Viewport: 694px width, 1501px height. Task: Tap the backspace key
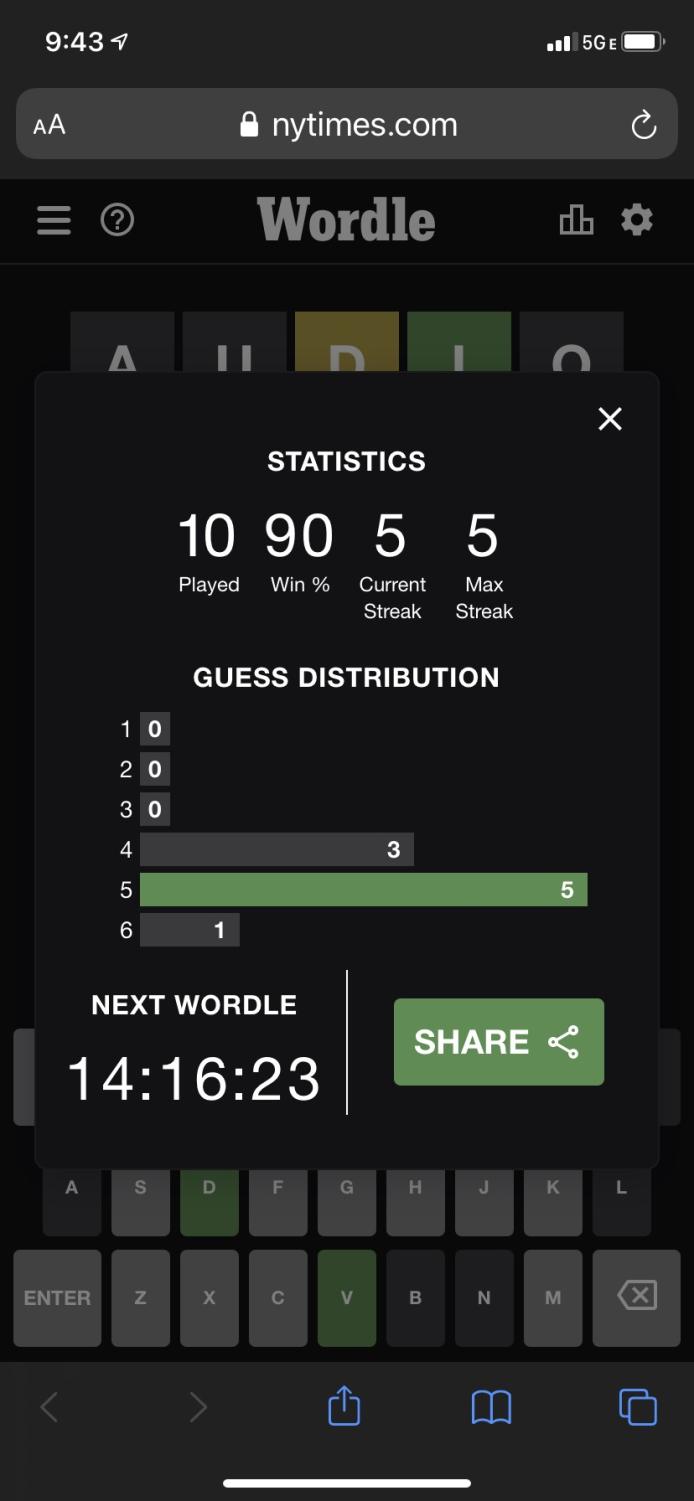pyautogui.click(x=637, y=1298)
